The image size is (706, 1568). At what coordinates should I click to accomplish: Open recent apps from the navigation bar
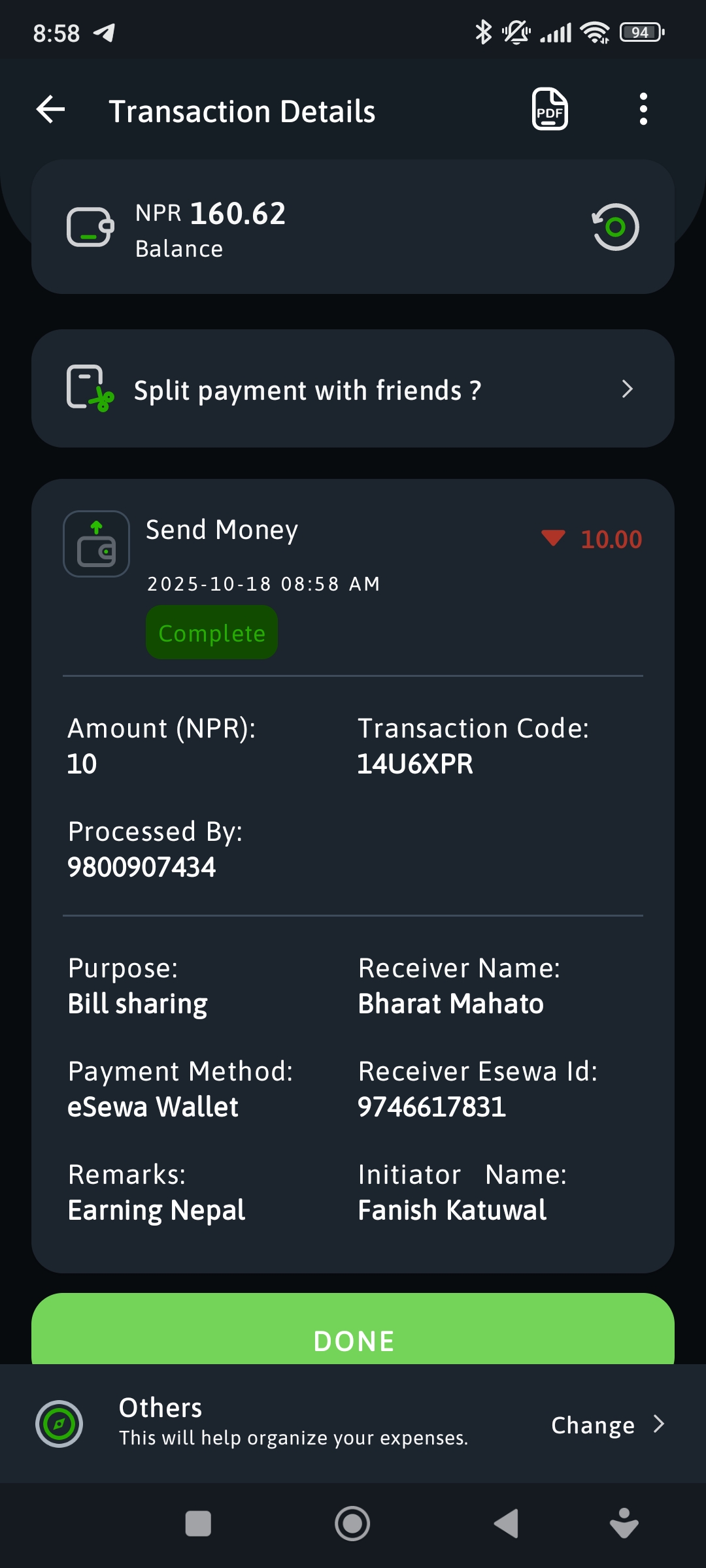pos(198,1524)
